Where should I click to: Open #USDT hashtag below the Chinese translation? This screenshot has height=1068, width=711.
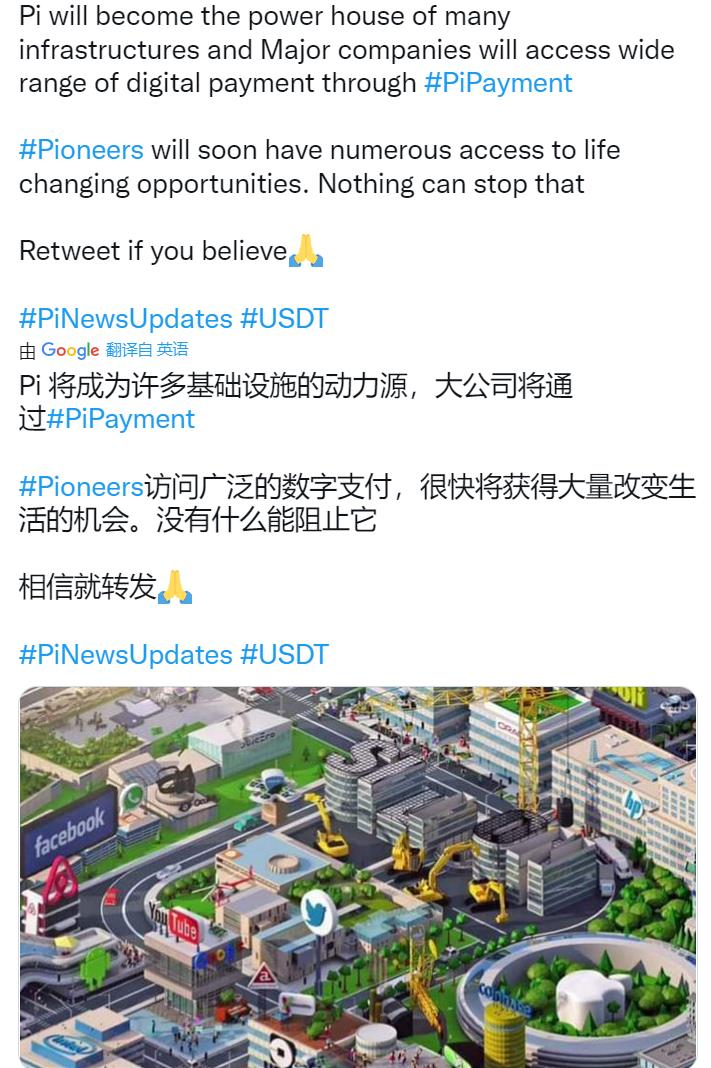tap(284, 655)
